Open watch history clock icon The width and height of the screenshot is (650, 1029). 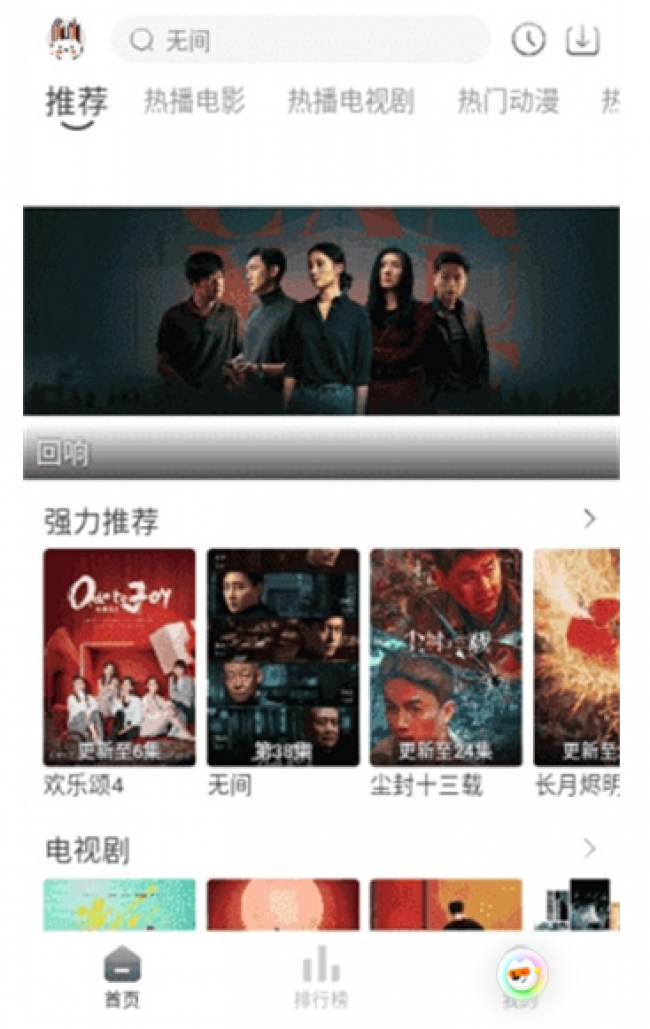(x=529, y=40)
